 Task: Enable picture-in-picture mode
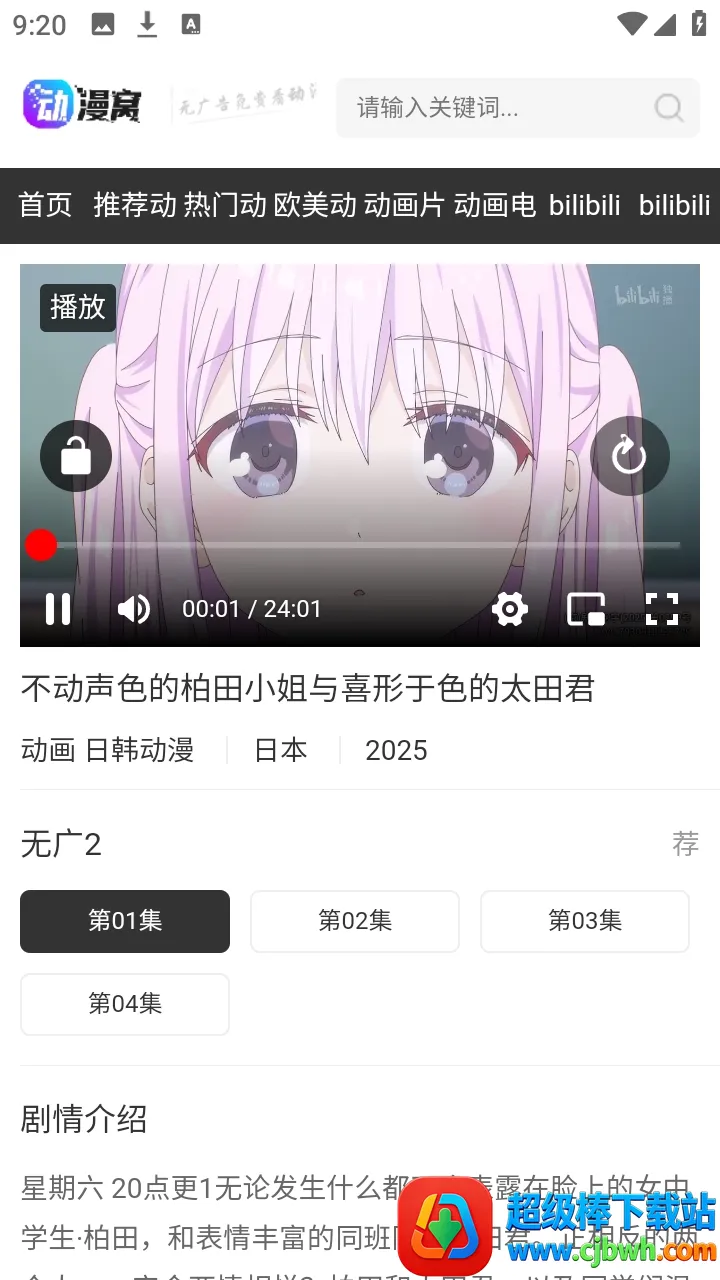coord(586,609)
